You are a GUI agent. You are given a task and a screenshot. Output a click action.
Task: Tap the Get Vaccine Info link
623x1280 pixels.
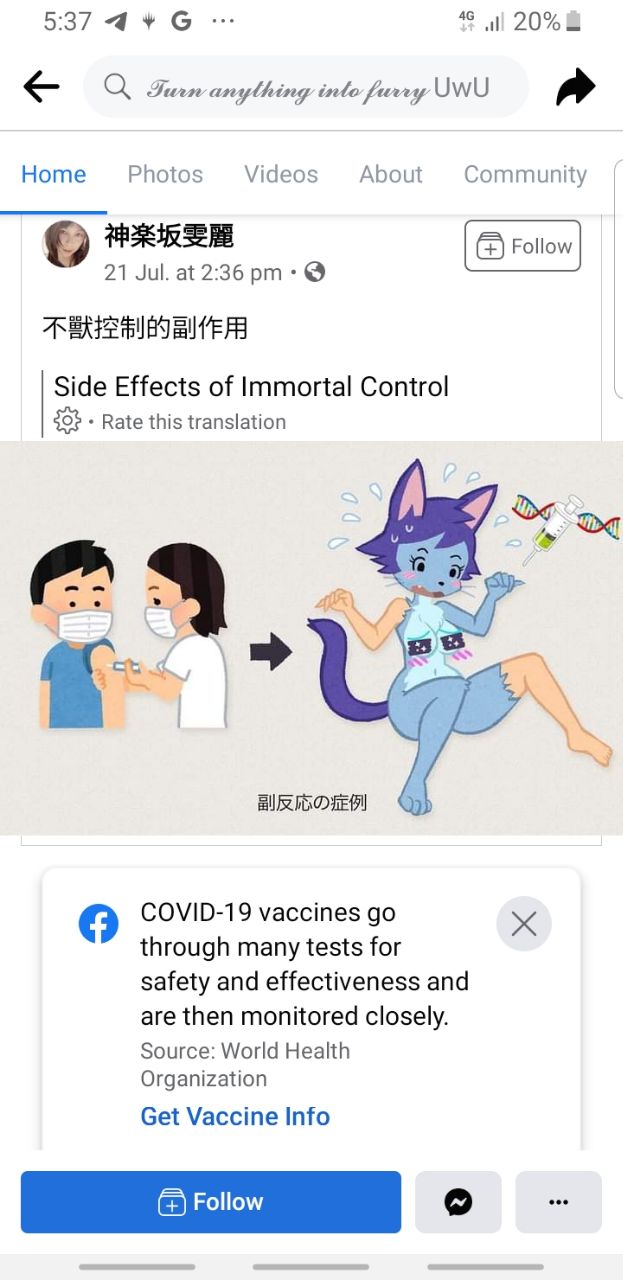pyautogui.click(x=235, y=1116)
